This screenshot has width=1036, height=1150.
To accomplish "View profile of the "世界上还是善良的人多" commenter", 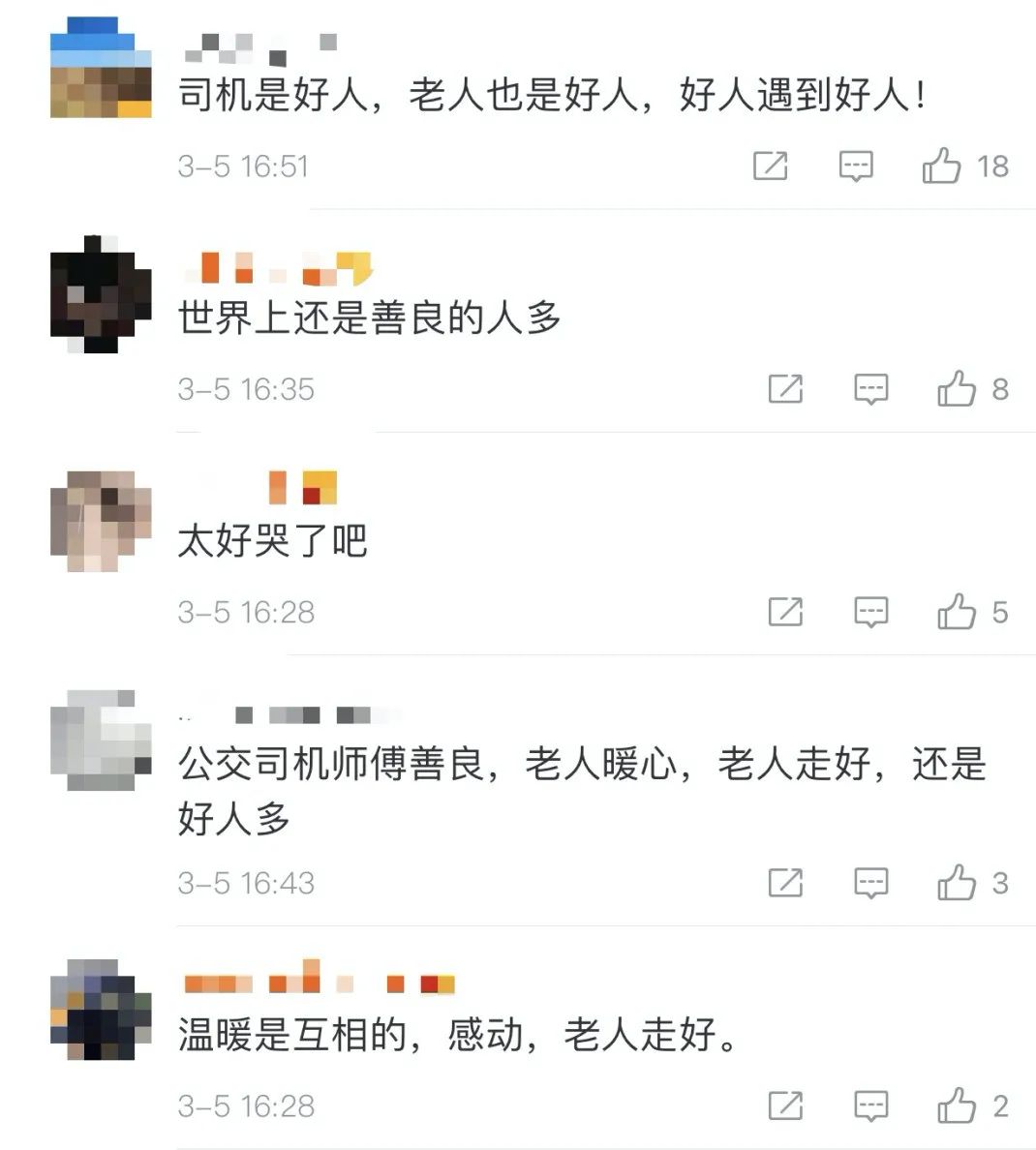I will (101, 294).
